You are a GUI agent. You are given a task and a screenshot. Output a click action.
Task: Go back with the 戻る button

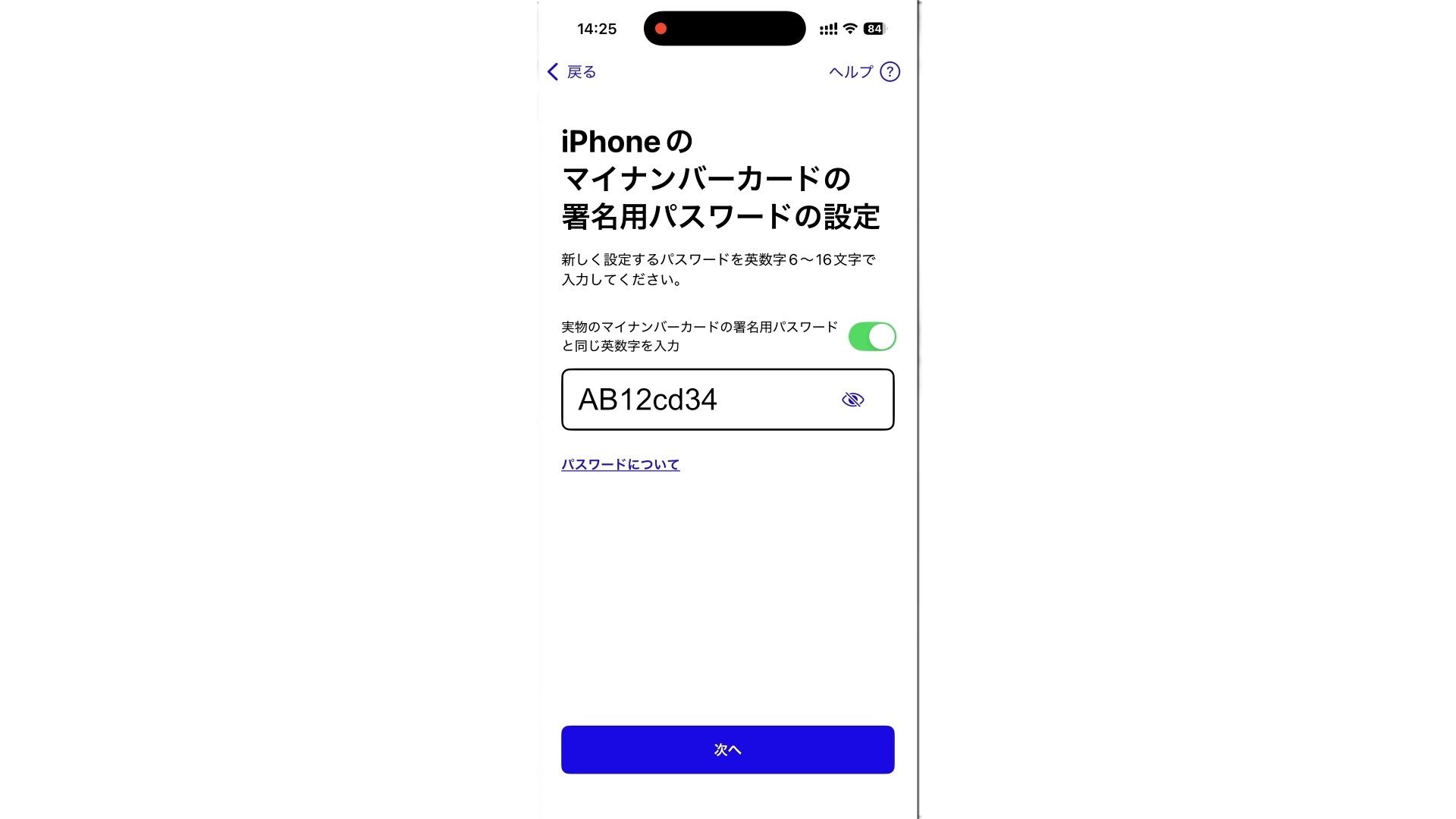click(573, 72)
